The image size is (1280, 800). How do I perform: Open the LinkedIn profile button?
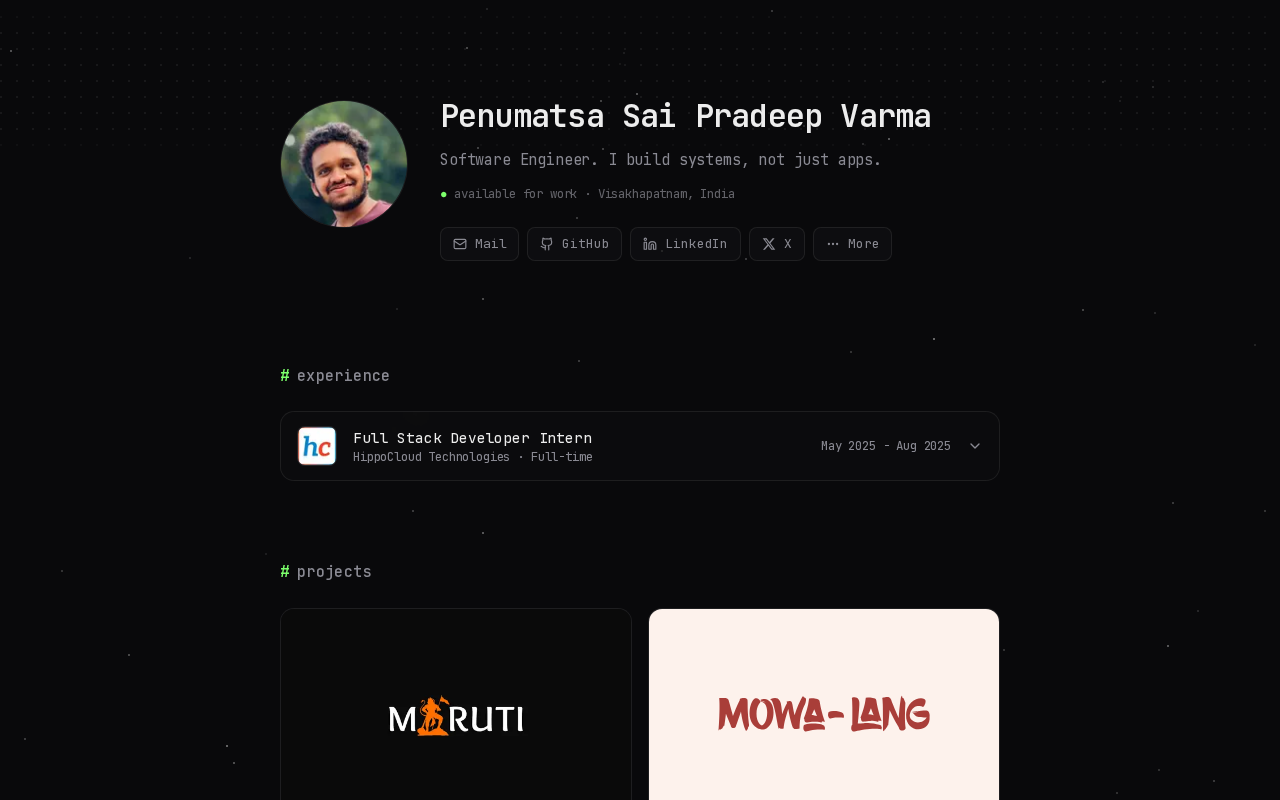click(685, 244)
